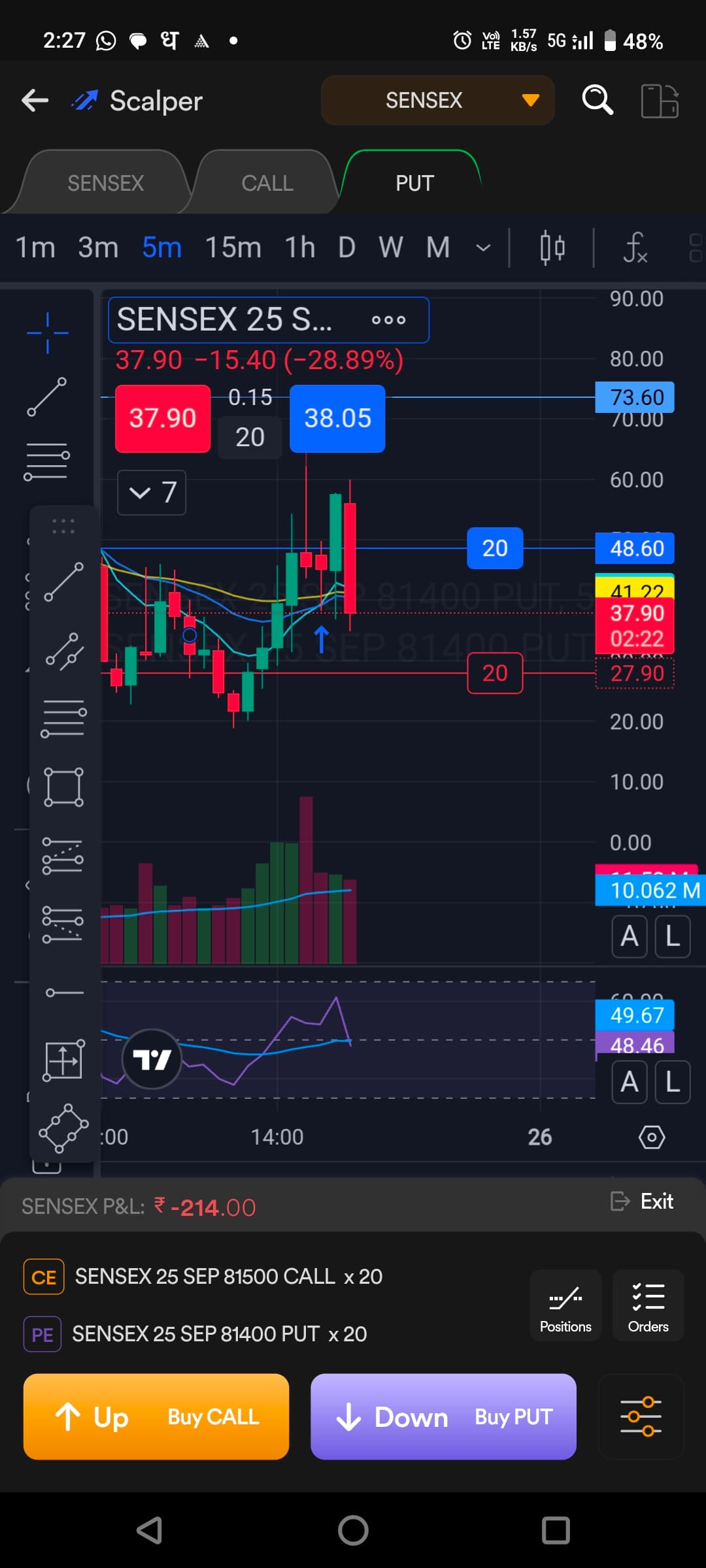Exit all SENSEX positions
Viewport: 706px width, 1568px height.
click(x=643, y=1201)
